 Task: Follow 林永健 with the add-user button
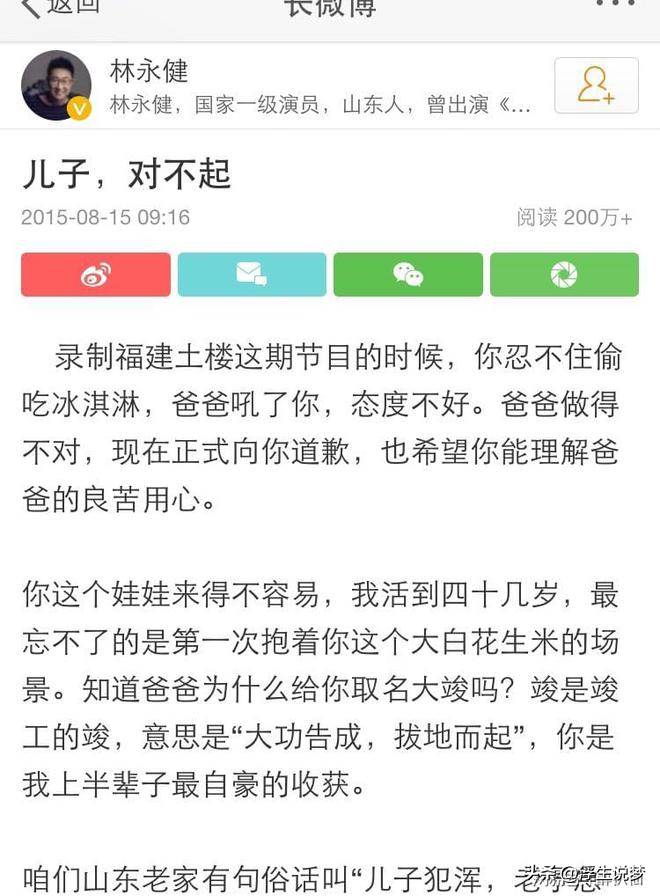click(x=596, y=86)
